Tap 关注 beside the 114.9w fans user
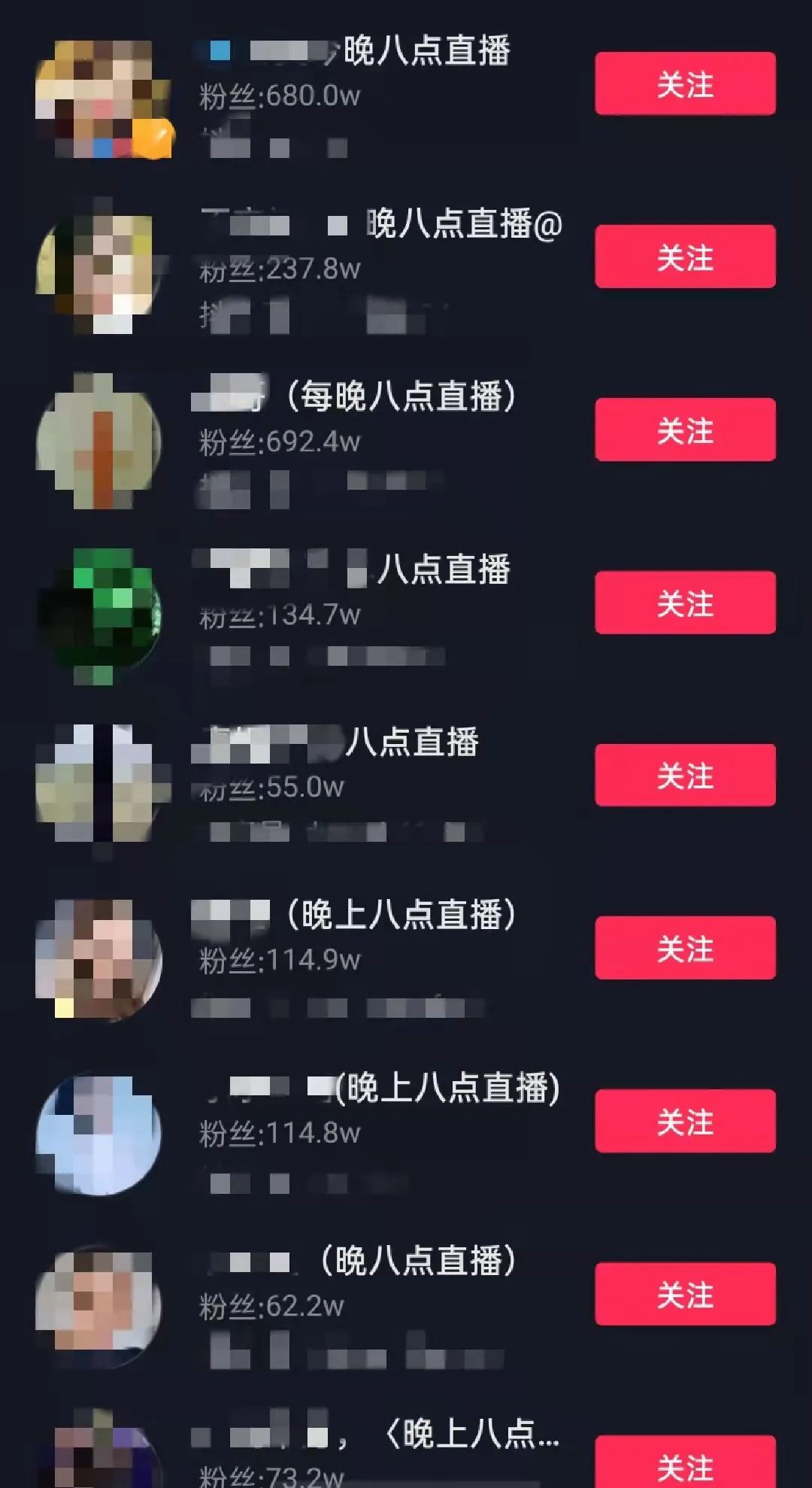 [685, 948]
